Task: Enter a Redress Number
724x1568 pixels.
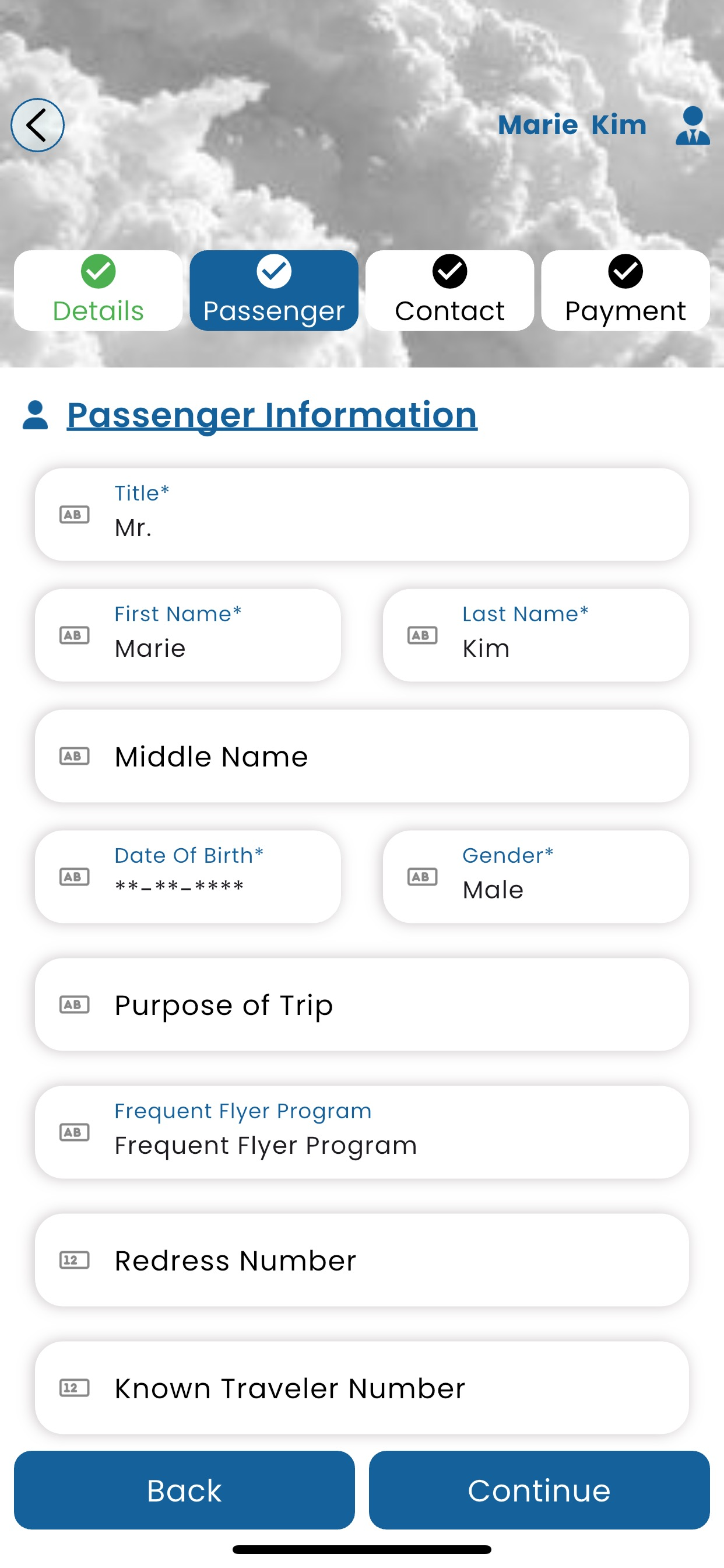Action: (x=362, y=1260)
